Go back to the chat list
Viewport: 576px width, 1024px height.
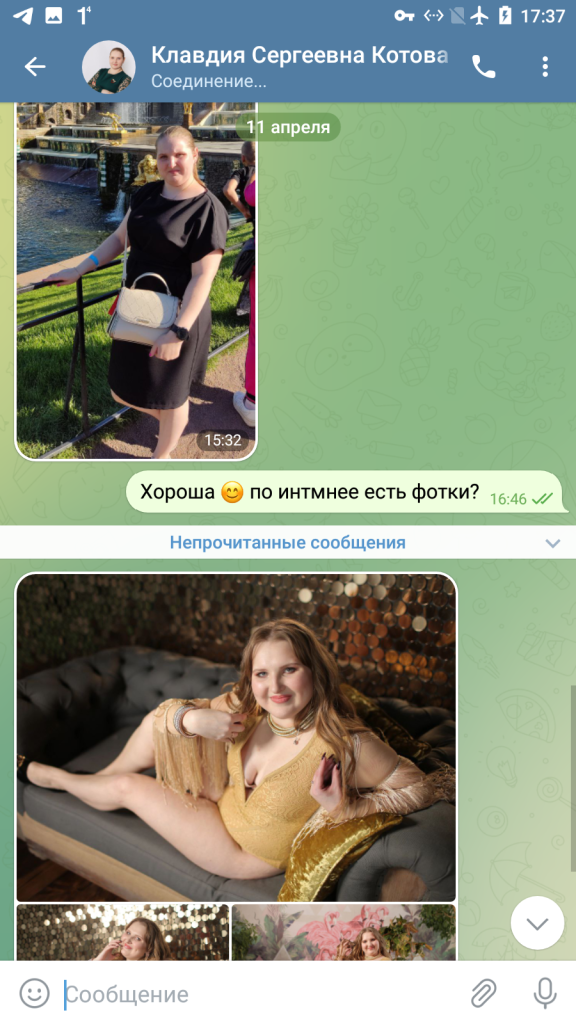[35, 66]
